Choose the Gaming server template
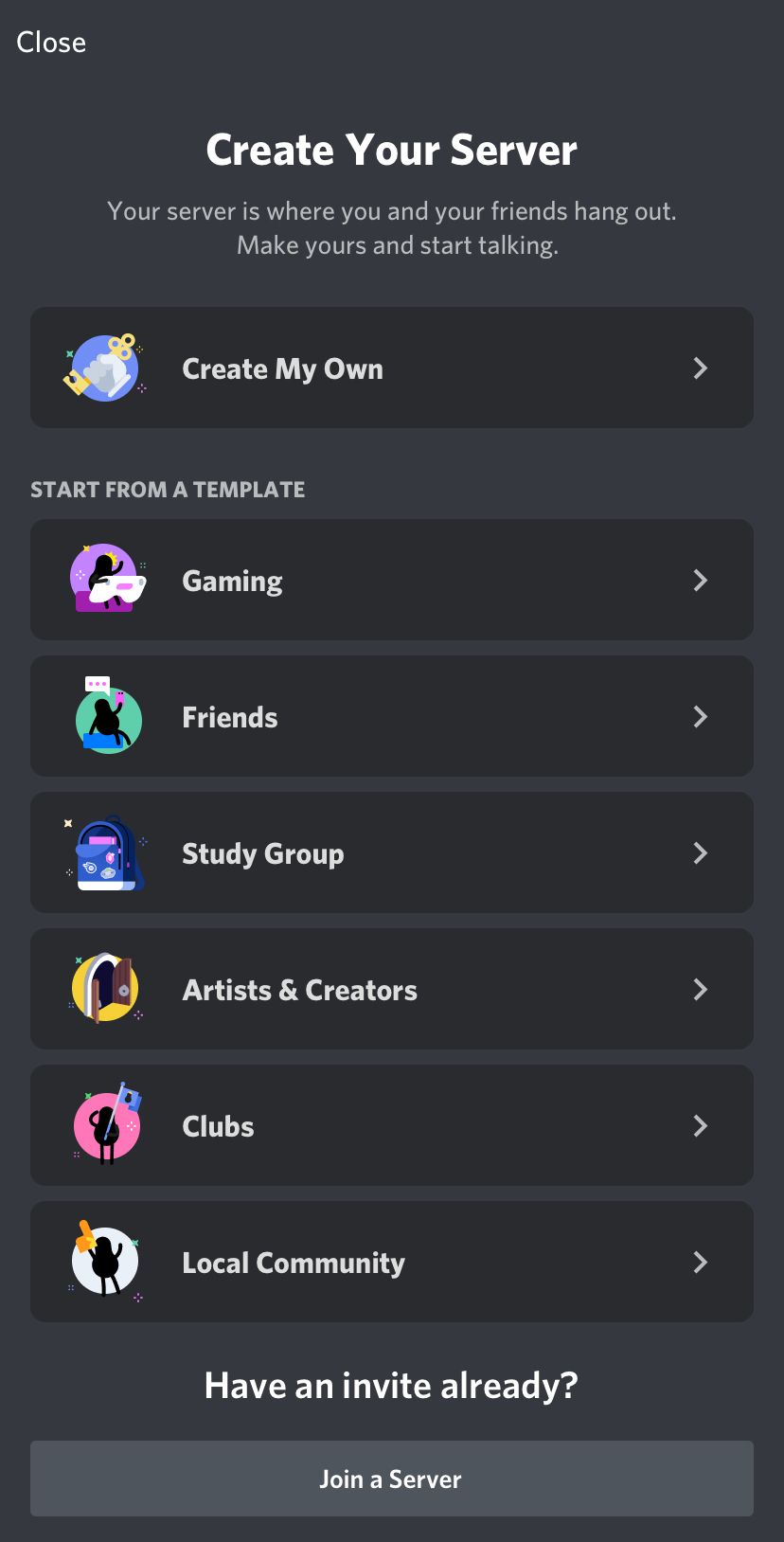This screenshot has width=784, height=1542. (392, 580)
